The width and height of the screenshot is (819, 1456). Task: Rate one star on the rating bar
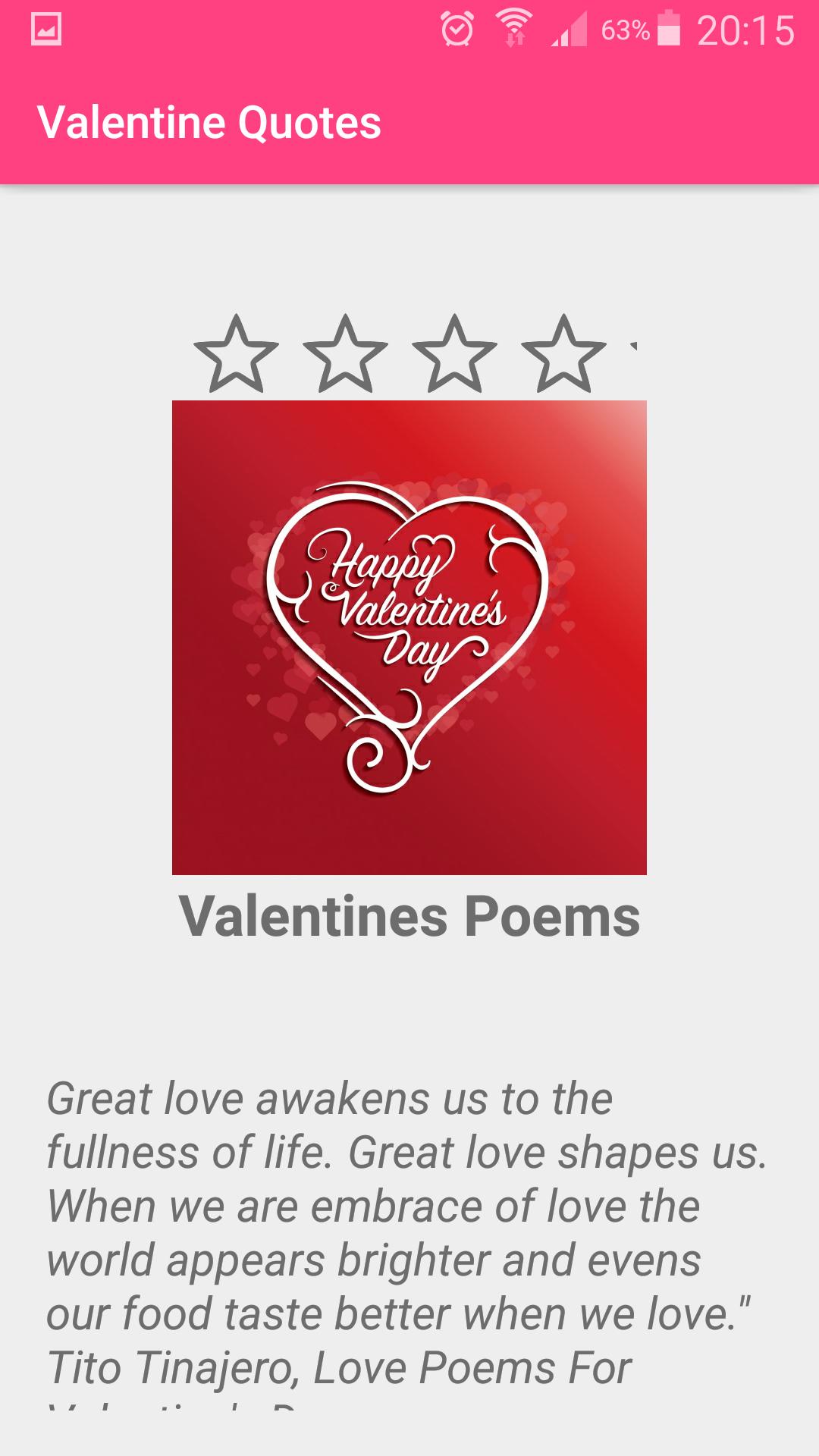click(237, 354)
